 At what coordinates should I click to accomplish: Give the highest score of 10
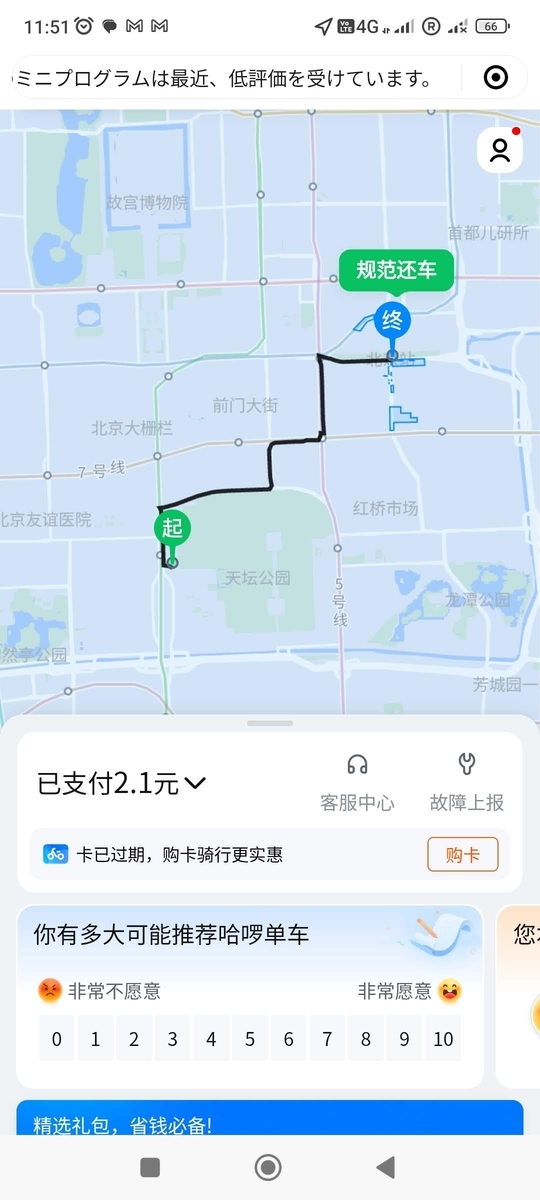coord(443,1040)
